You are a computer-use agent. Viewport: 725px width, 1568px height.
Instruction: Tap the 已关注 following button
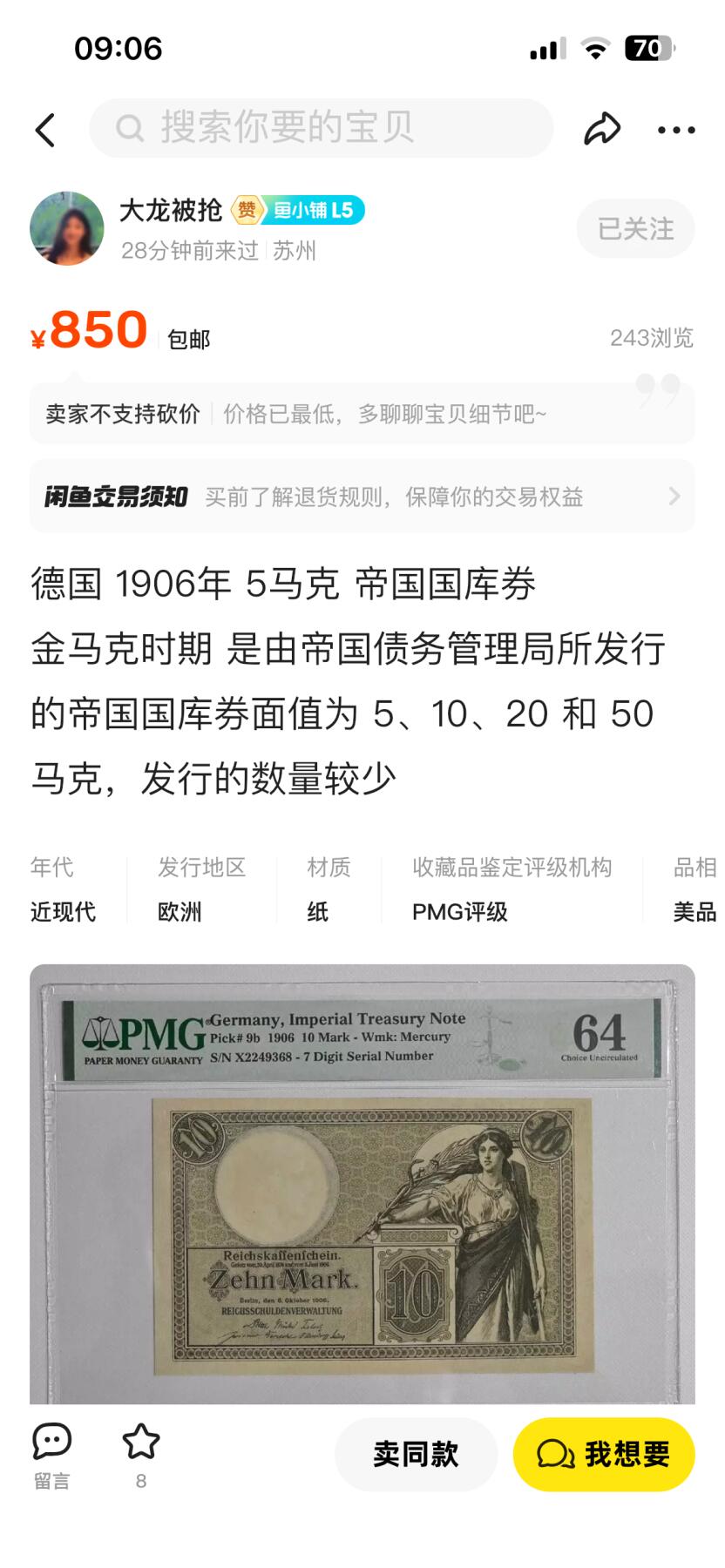click(635, 229)
